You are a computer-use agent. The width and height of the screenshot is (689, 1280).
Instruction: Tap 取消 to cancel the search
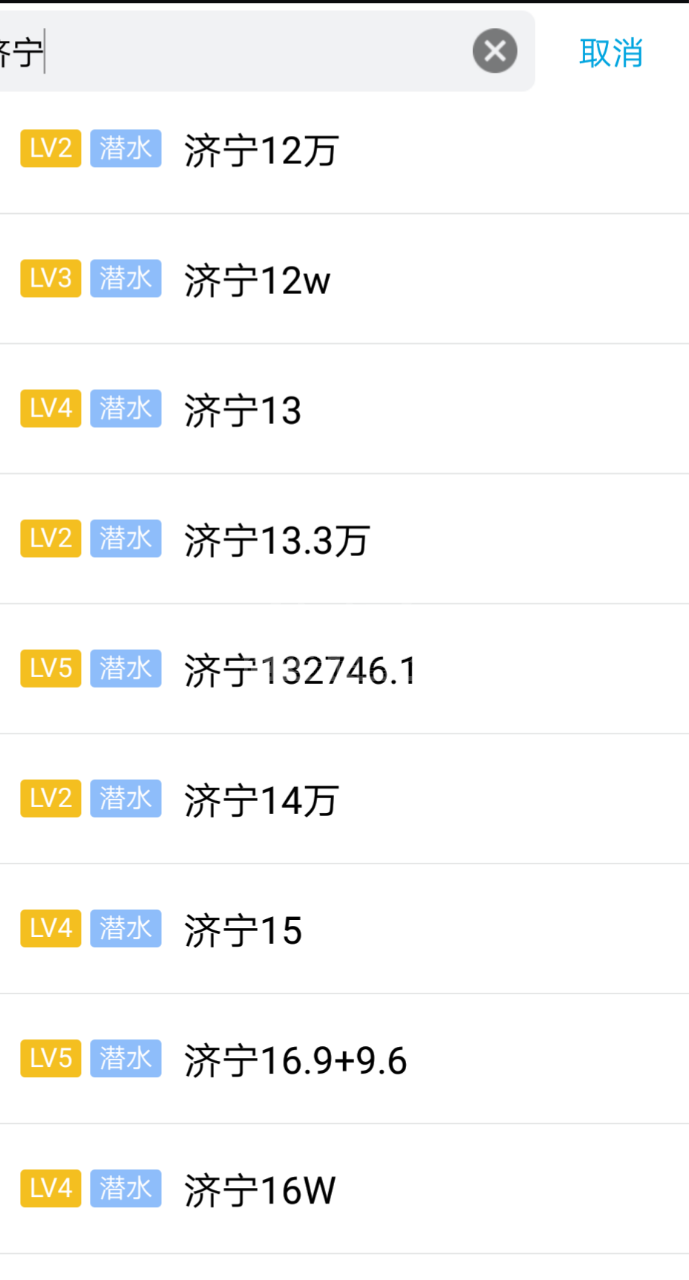(611, 52)
